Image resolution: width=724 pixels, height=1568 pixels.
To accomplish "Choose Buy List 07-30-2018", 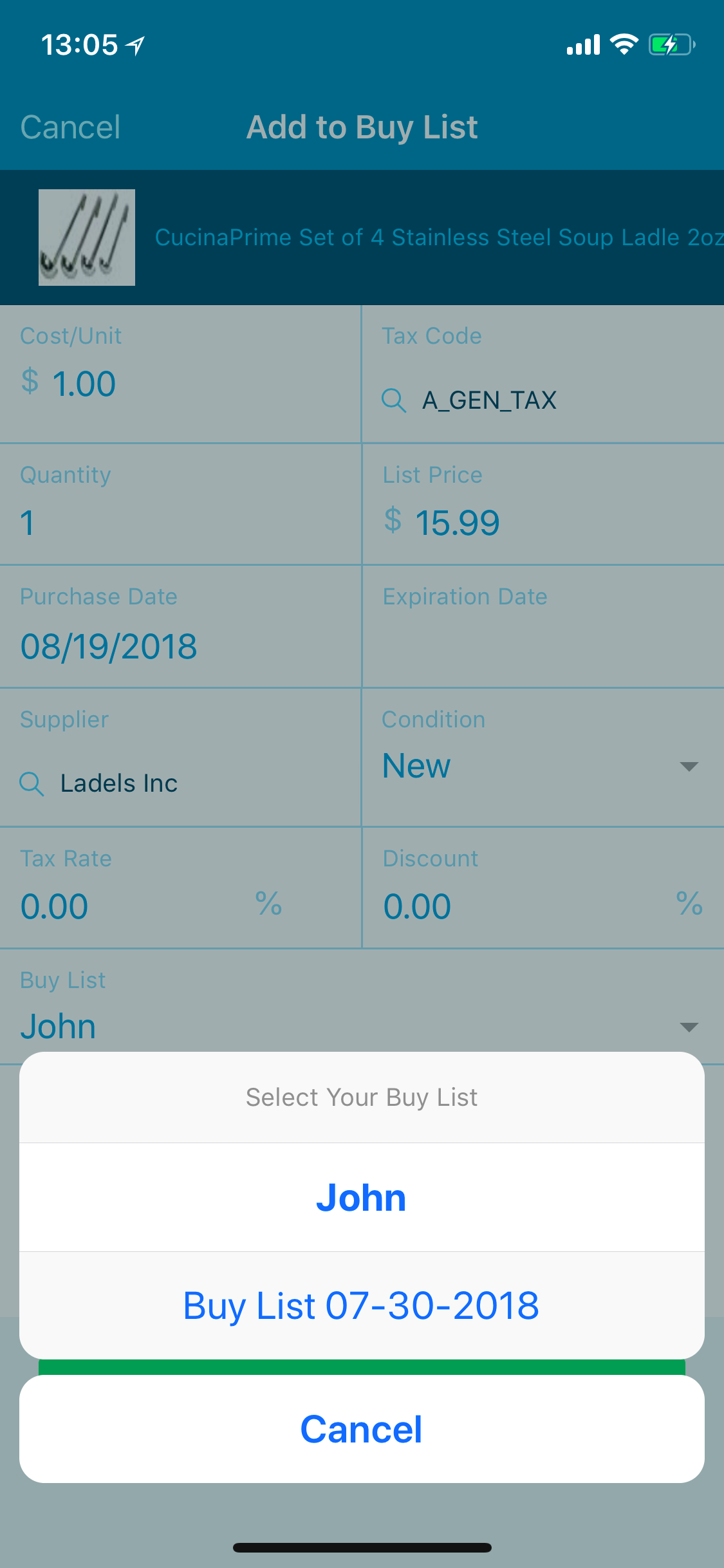I will 361,1306.
